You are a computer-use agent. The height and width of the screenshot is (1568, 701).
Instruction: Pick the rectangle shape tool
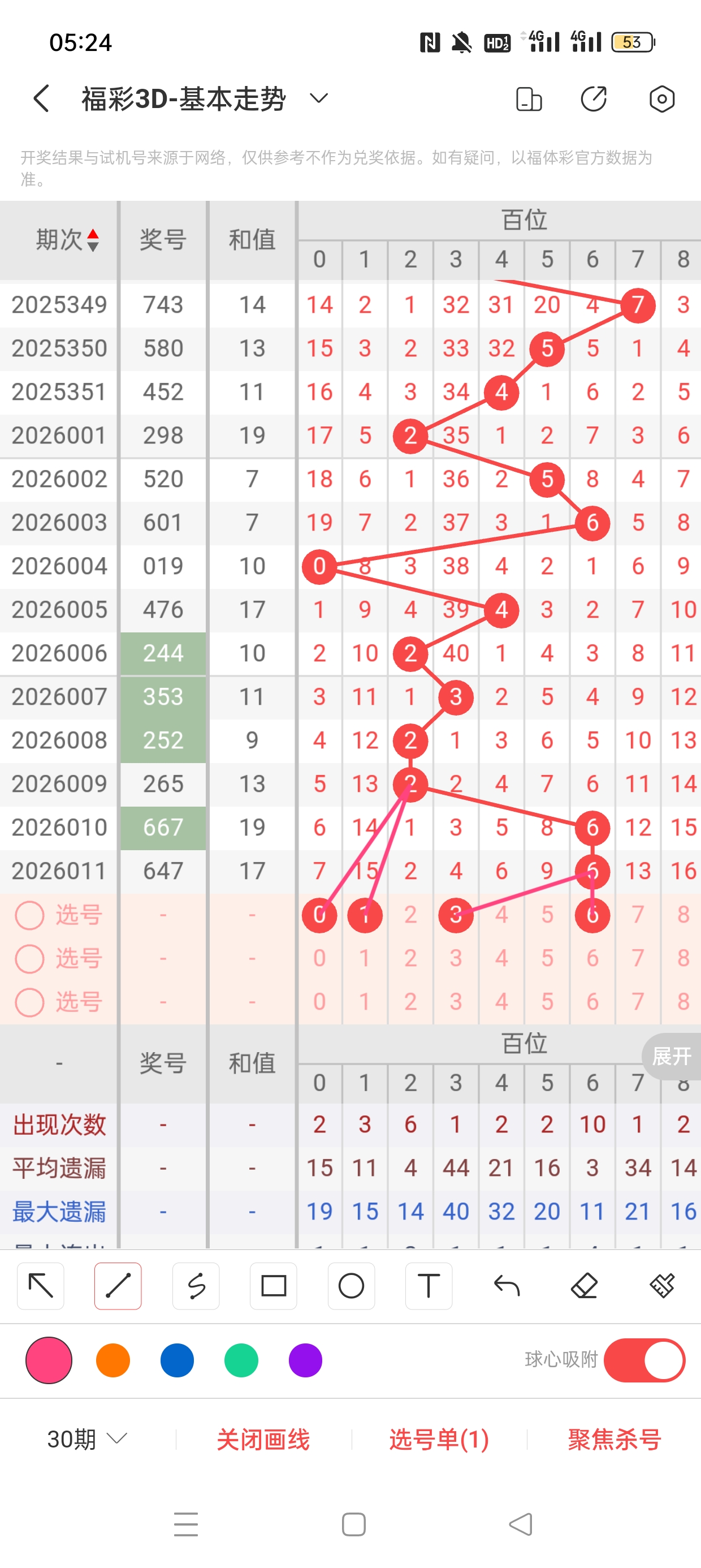coord(273,1286)
